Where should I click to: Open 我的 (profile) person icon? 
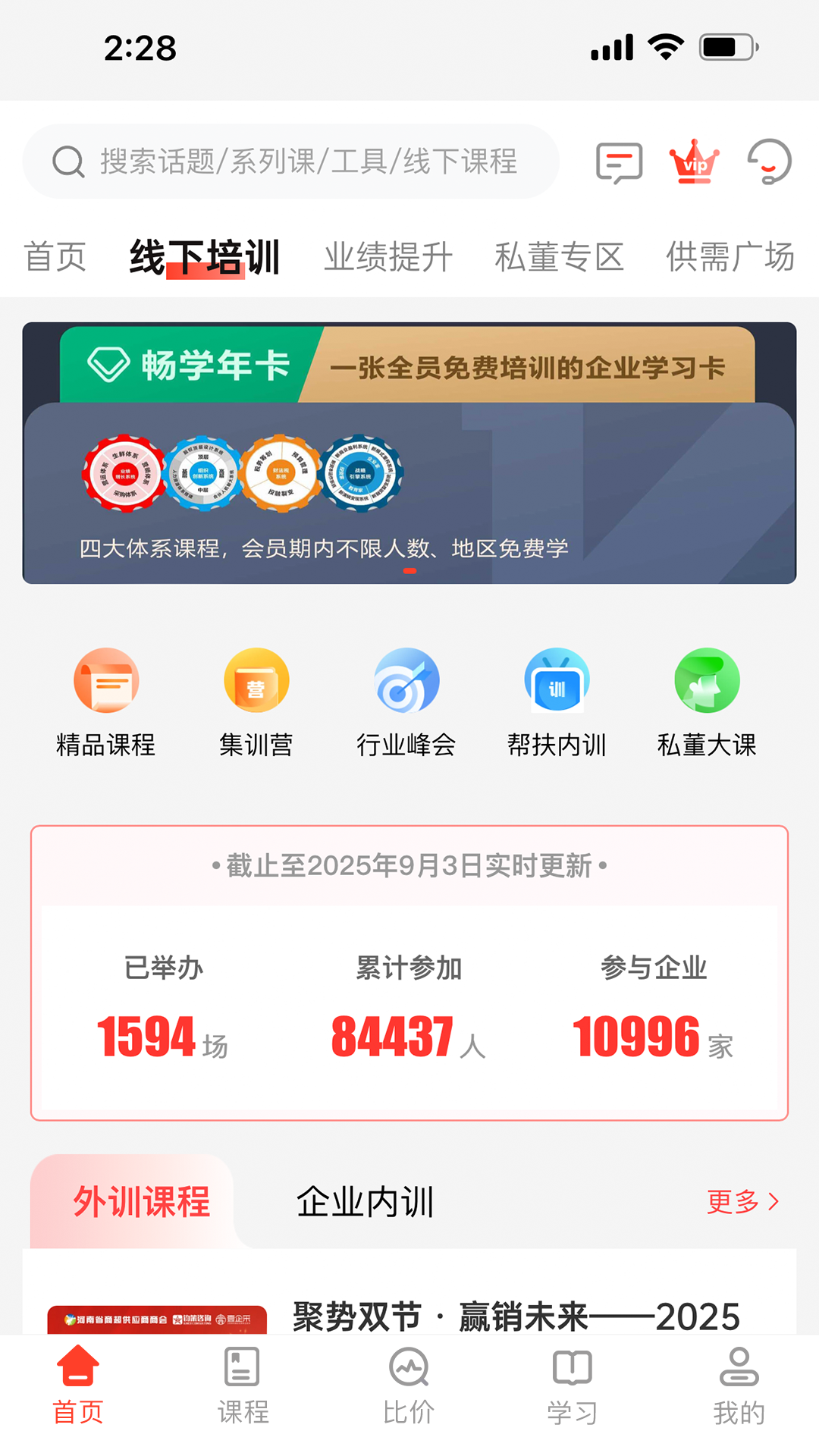click(x=739, y=1386)
